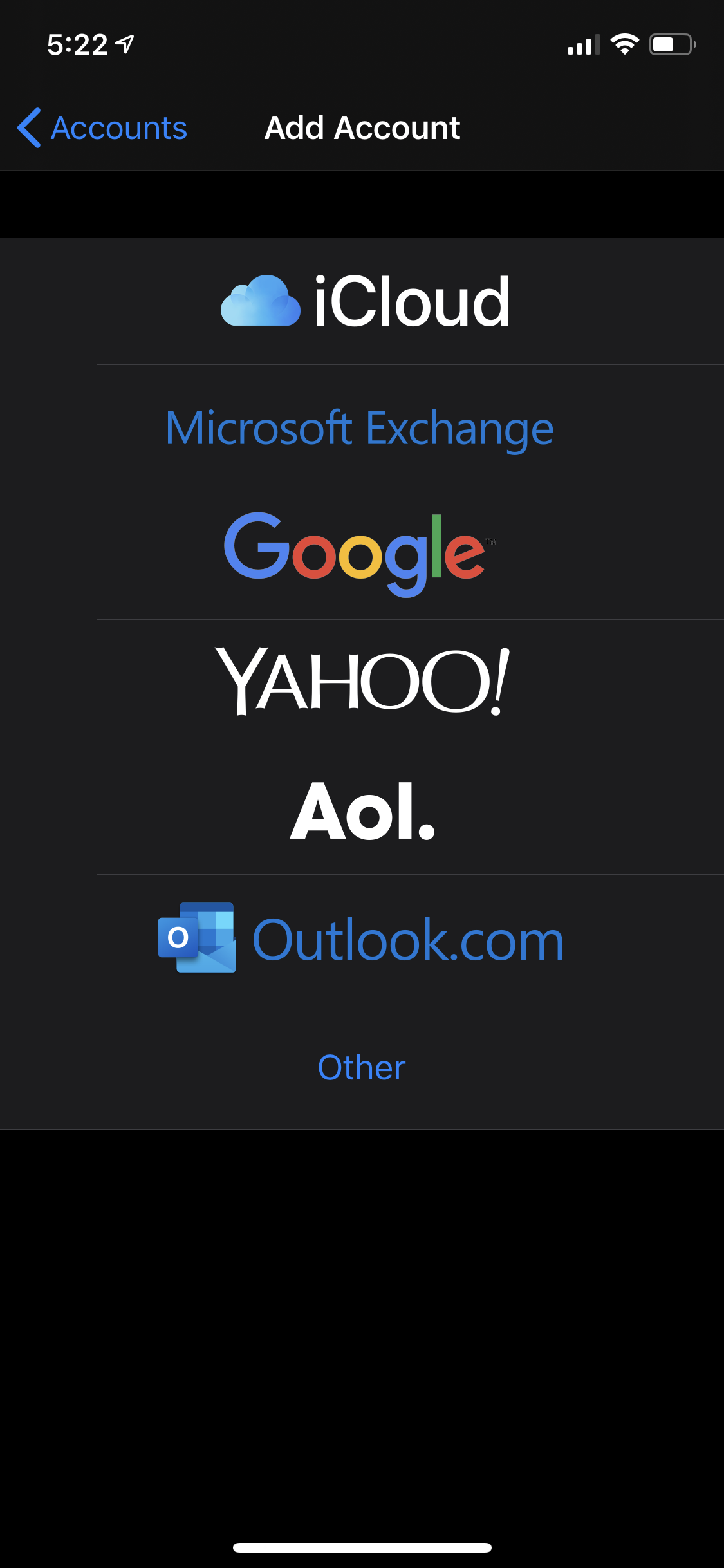724x1568 pixels.
Task: Add an Outlook.com account
Action: (x=362, y=938)
